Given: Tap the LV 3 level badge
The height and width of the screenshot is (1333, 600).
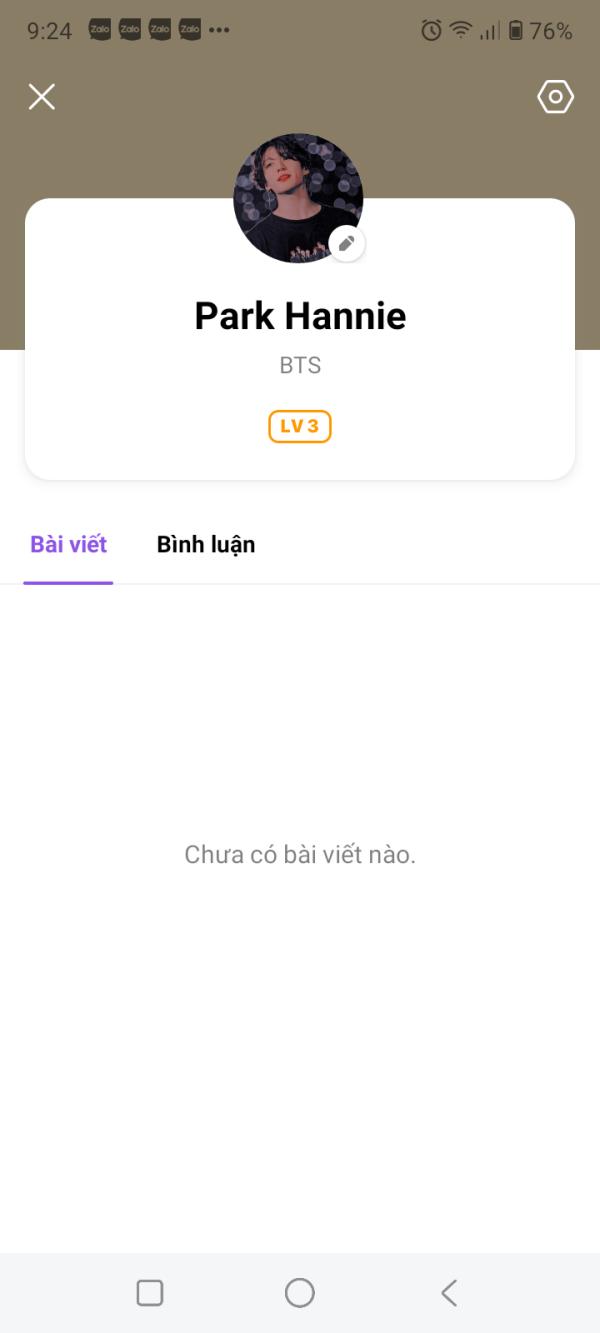Looking at the screenshot, I should click(299, 427).
